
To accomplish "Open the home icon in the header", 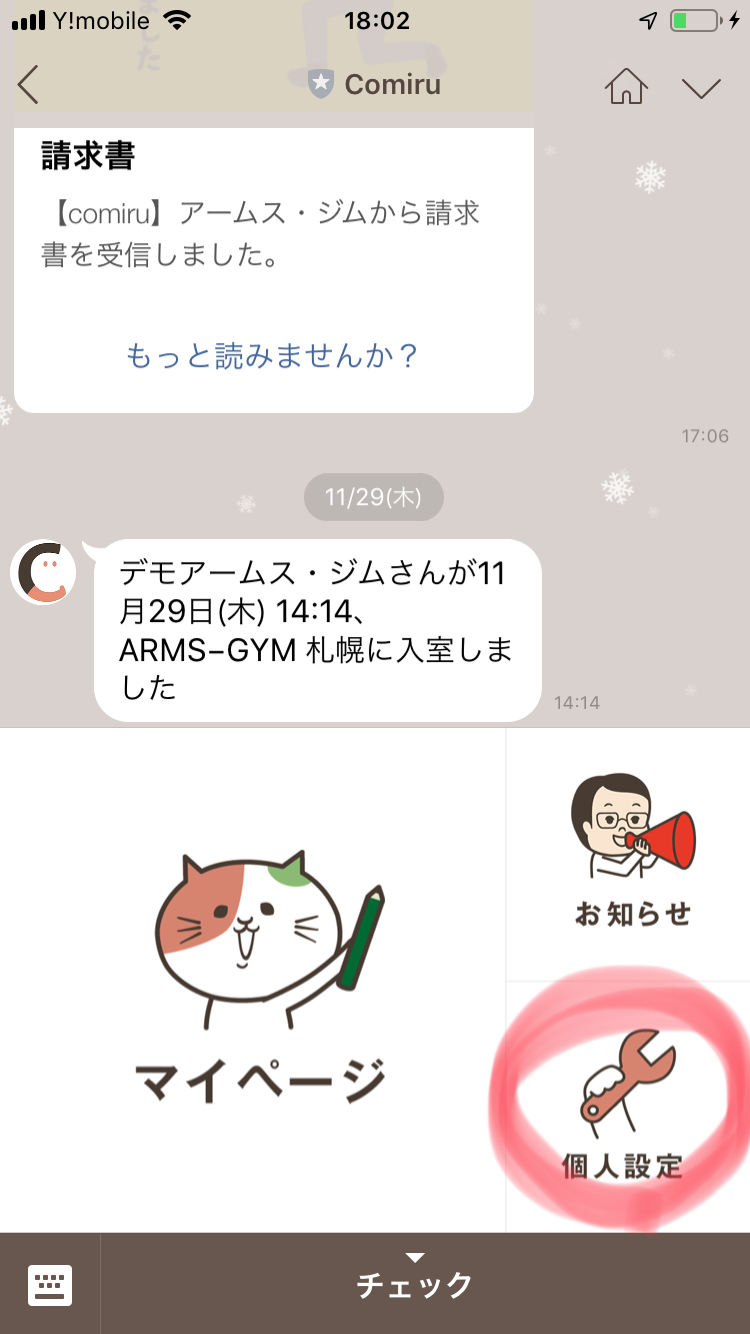I will coord(625,86).
